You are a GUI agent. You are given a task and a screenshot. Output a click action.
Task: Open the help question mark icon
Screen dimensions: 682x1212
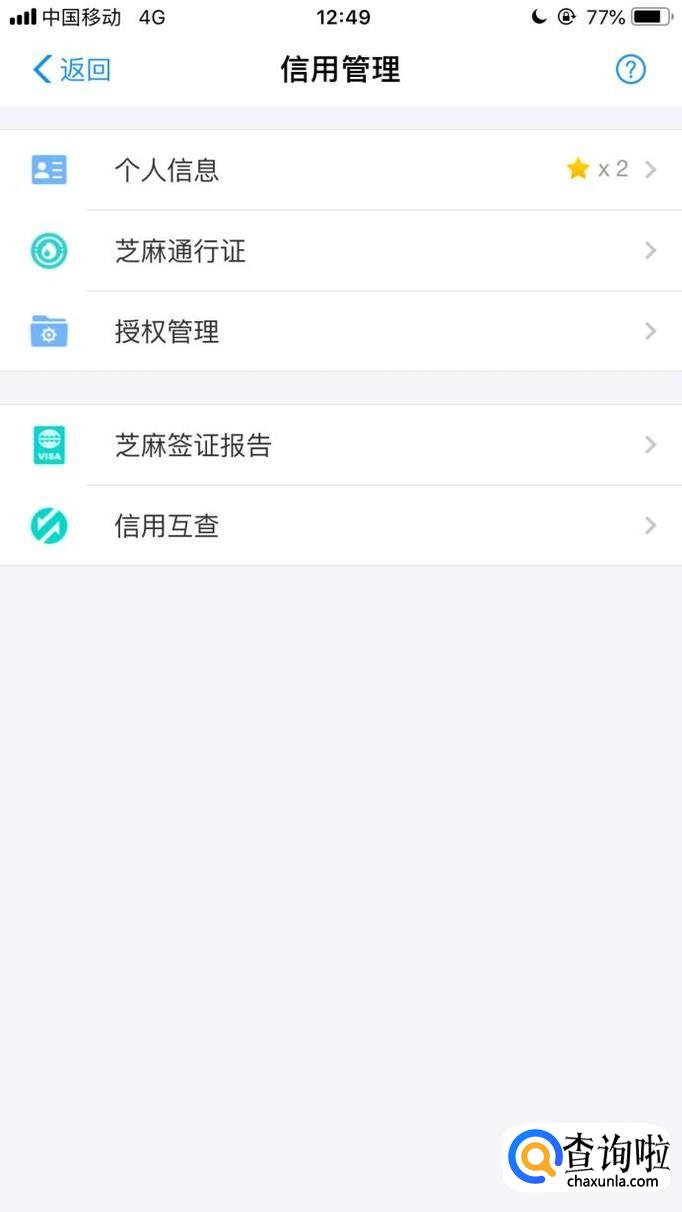pos(630,69)
